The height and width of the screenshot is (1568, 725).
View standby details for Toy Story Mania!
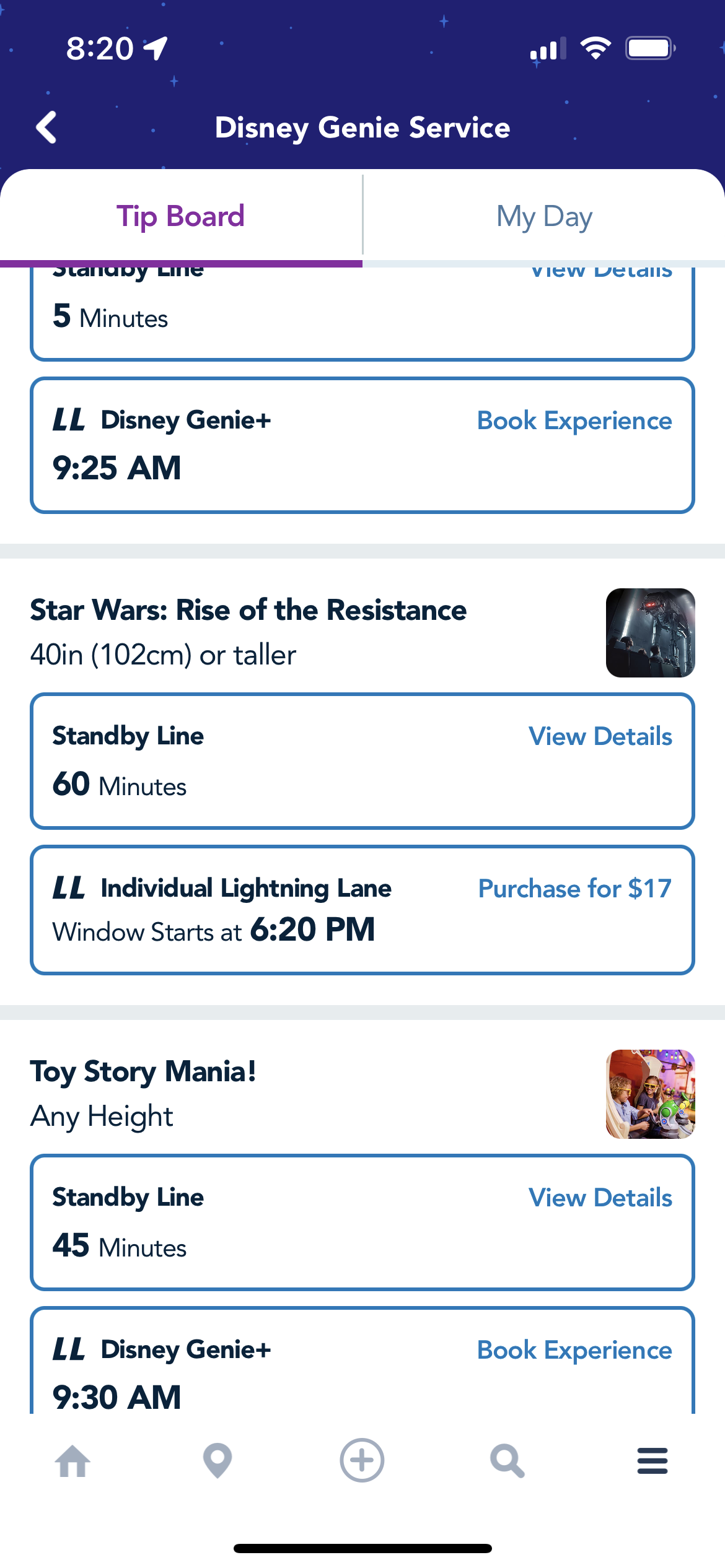[600, 1198]
